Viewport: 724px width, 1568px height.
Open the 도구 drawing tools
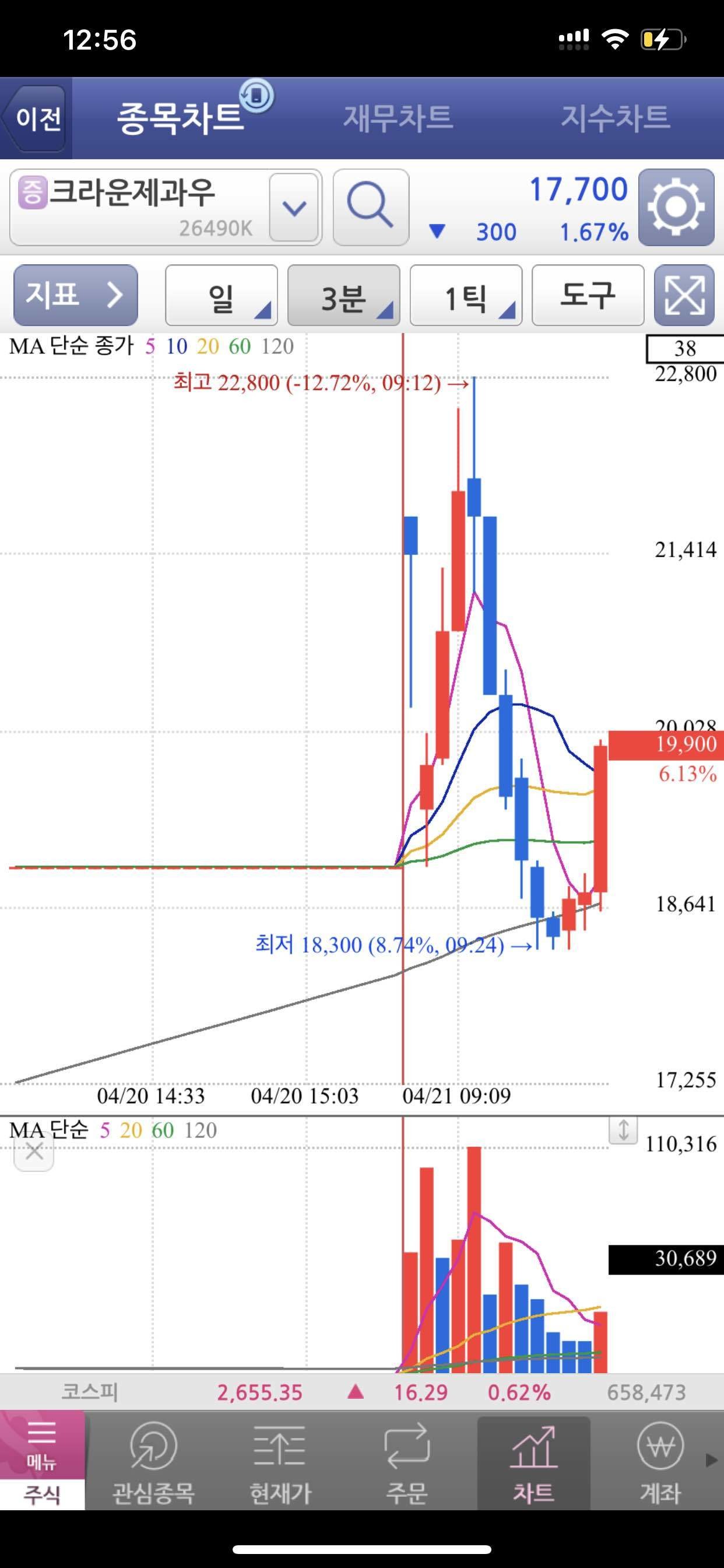pos(588,296)
